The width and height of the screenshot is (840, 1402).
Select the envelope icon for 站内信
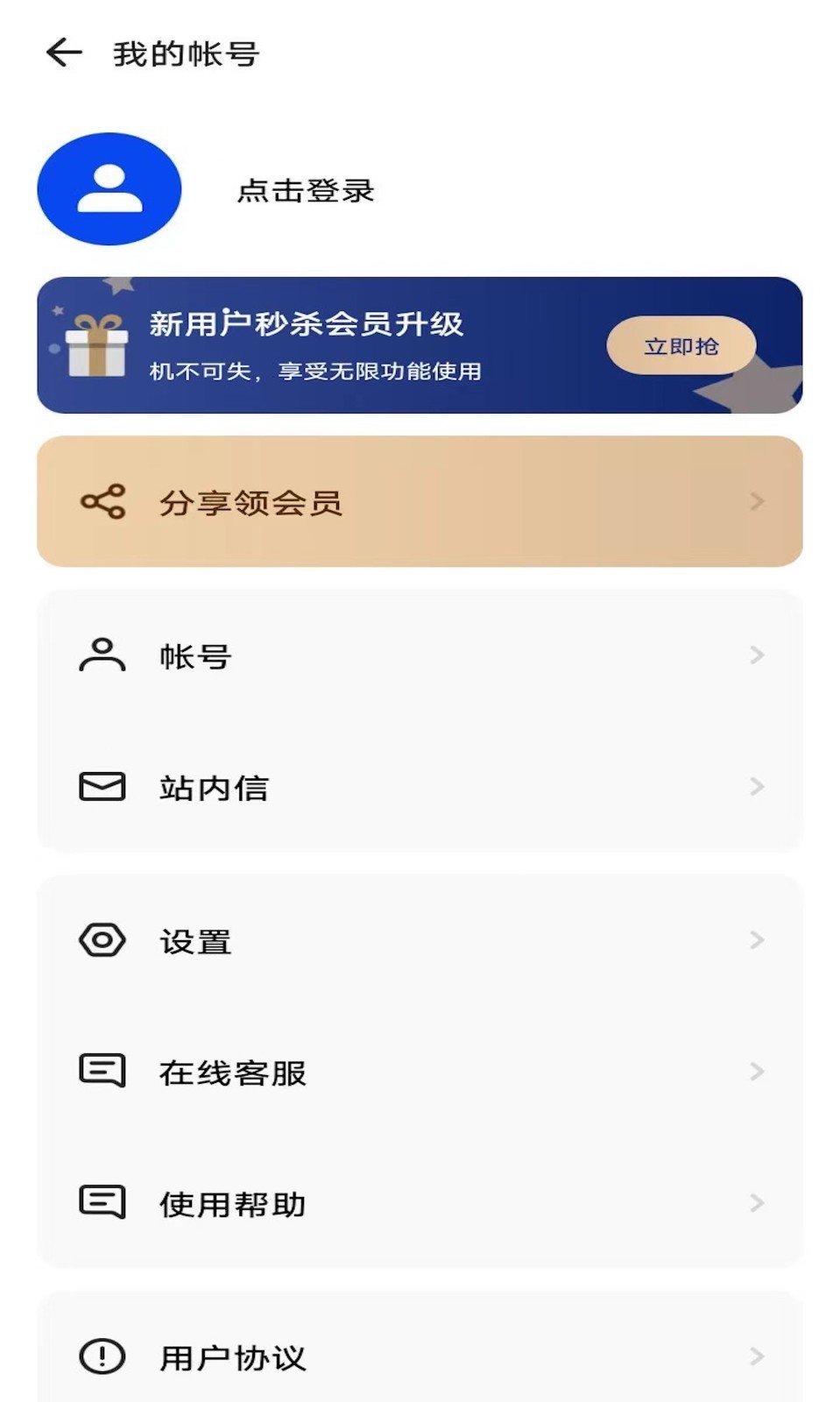click(102, 787)
